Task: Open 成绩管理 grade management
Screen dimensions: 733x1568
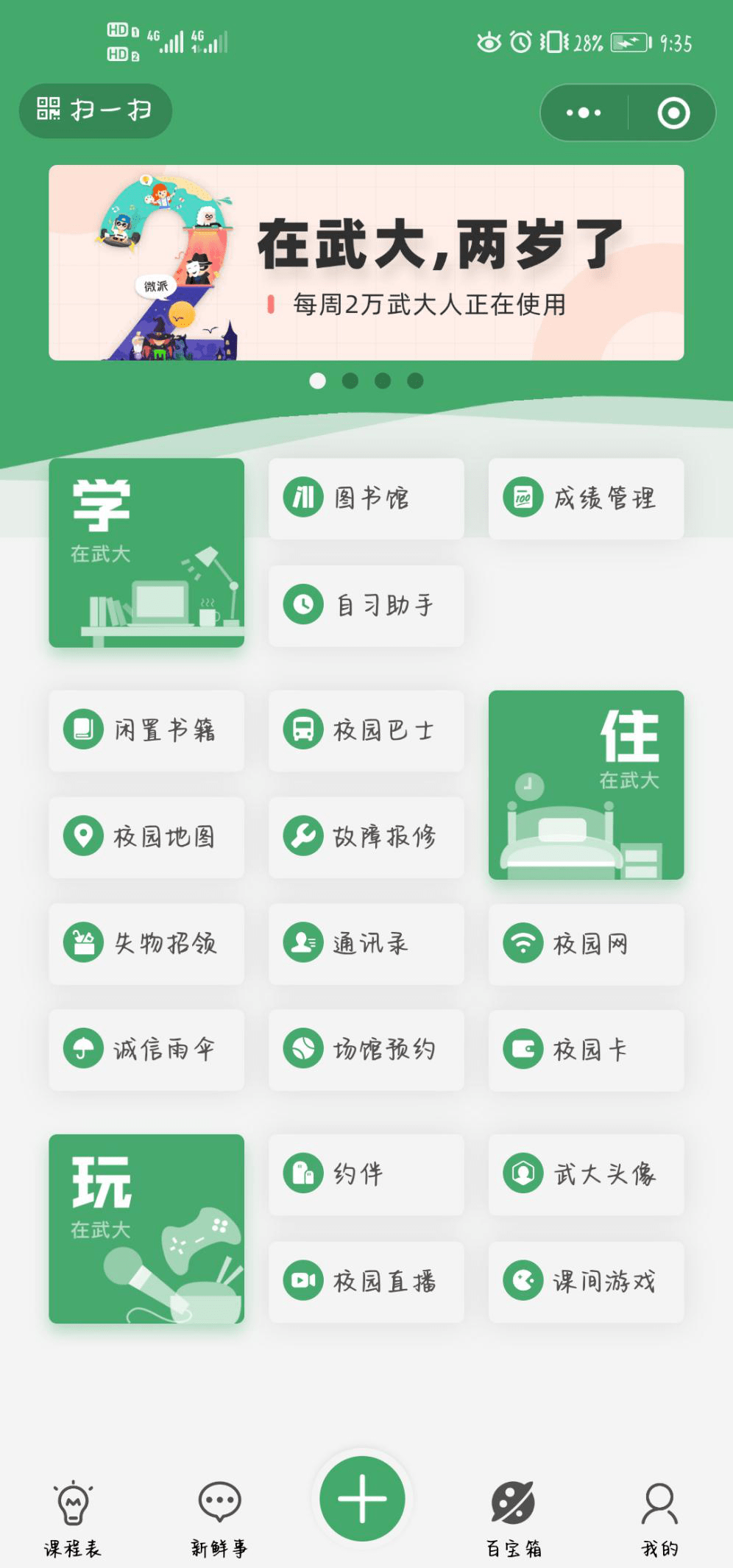Action: point(586,498)
